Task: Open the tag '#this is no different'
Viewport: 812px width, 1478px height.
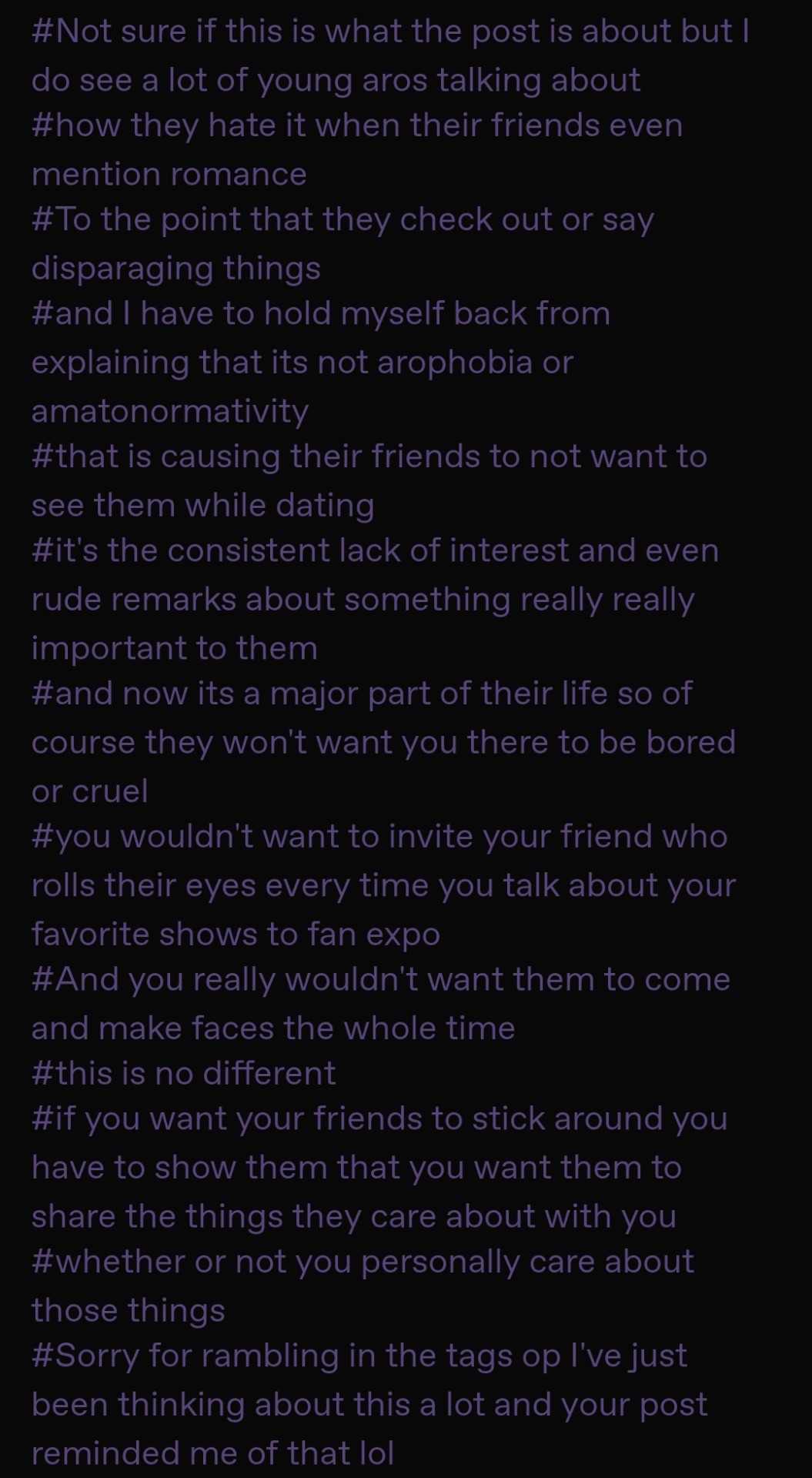Action: tap(183, 1073)
